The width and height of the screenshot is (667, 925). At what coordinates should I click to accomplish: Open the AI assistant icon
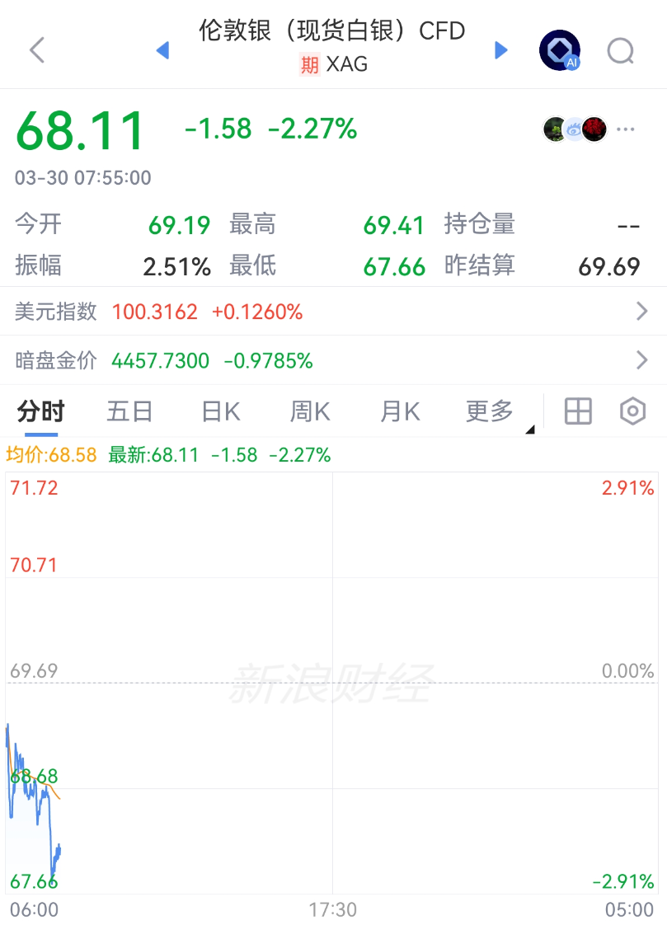pyautogui.click(x=559, y=50)
